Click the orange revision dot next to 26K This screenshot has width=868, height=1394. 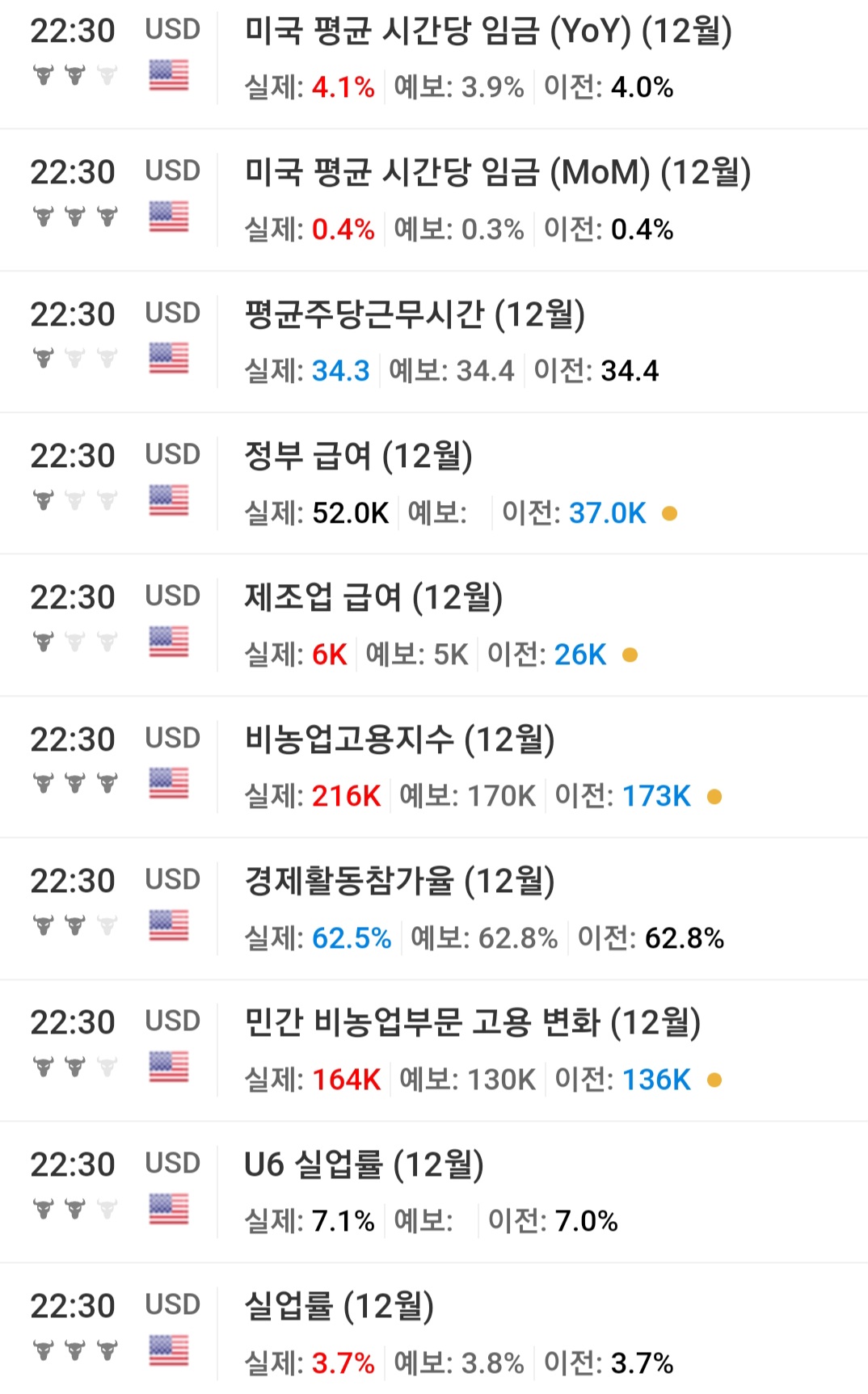click(631, 653)
